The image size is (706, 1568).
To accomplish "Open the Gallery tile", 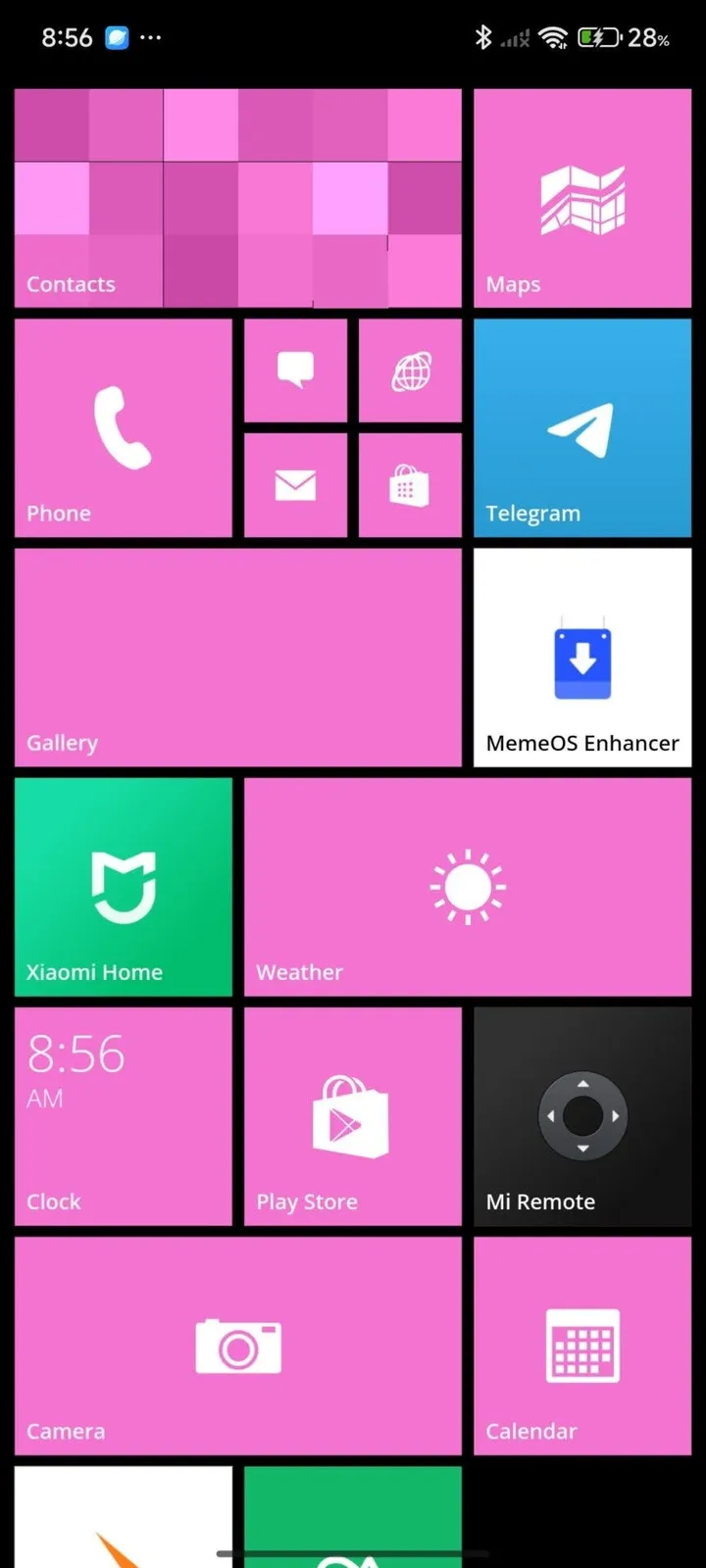I will point(236,657).
